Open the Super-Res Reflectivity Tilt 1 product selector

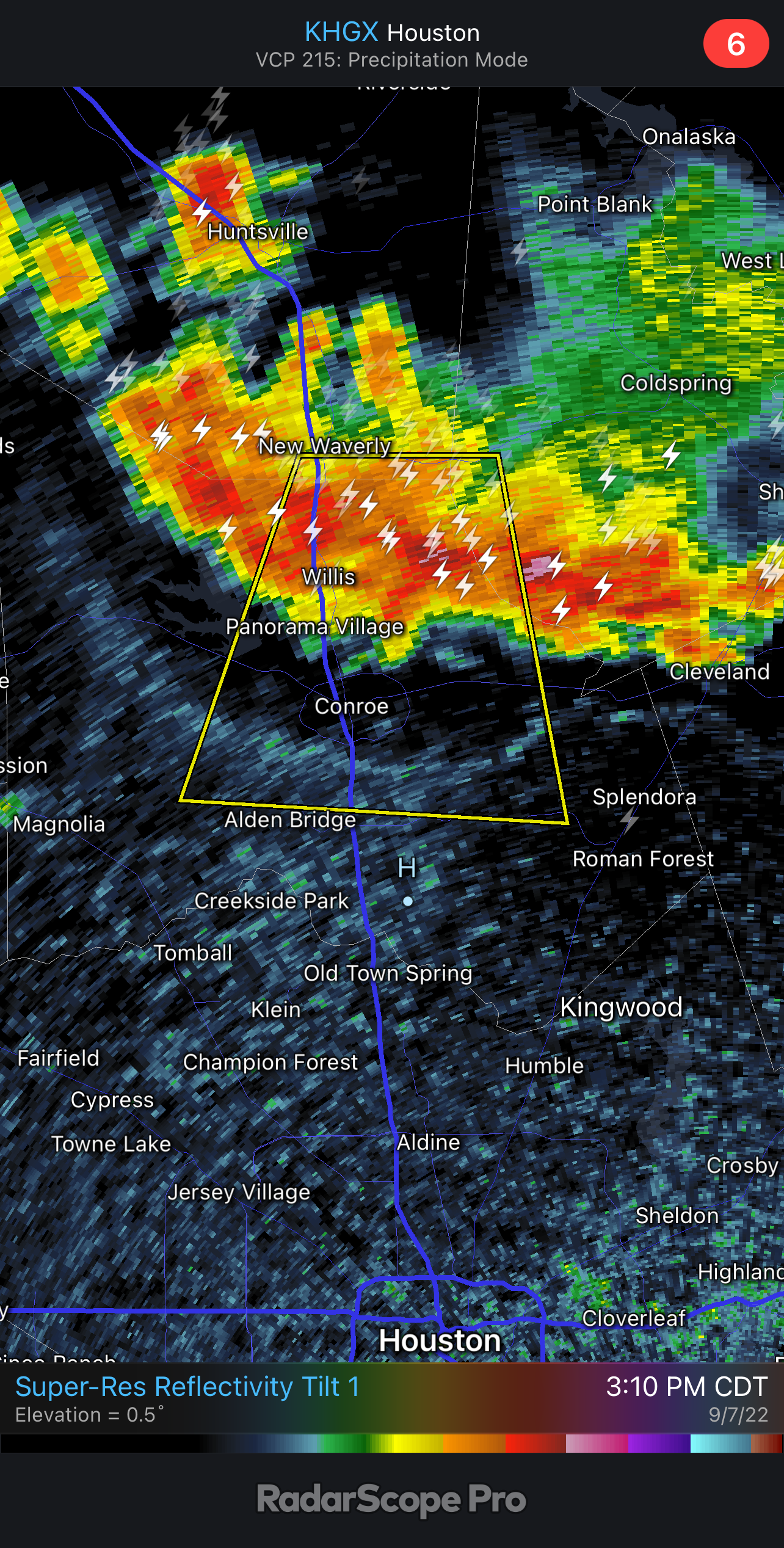[187, 1386]
